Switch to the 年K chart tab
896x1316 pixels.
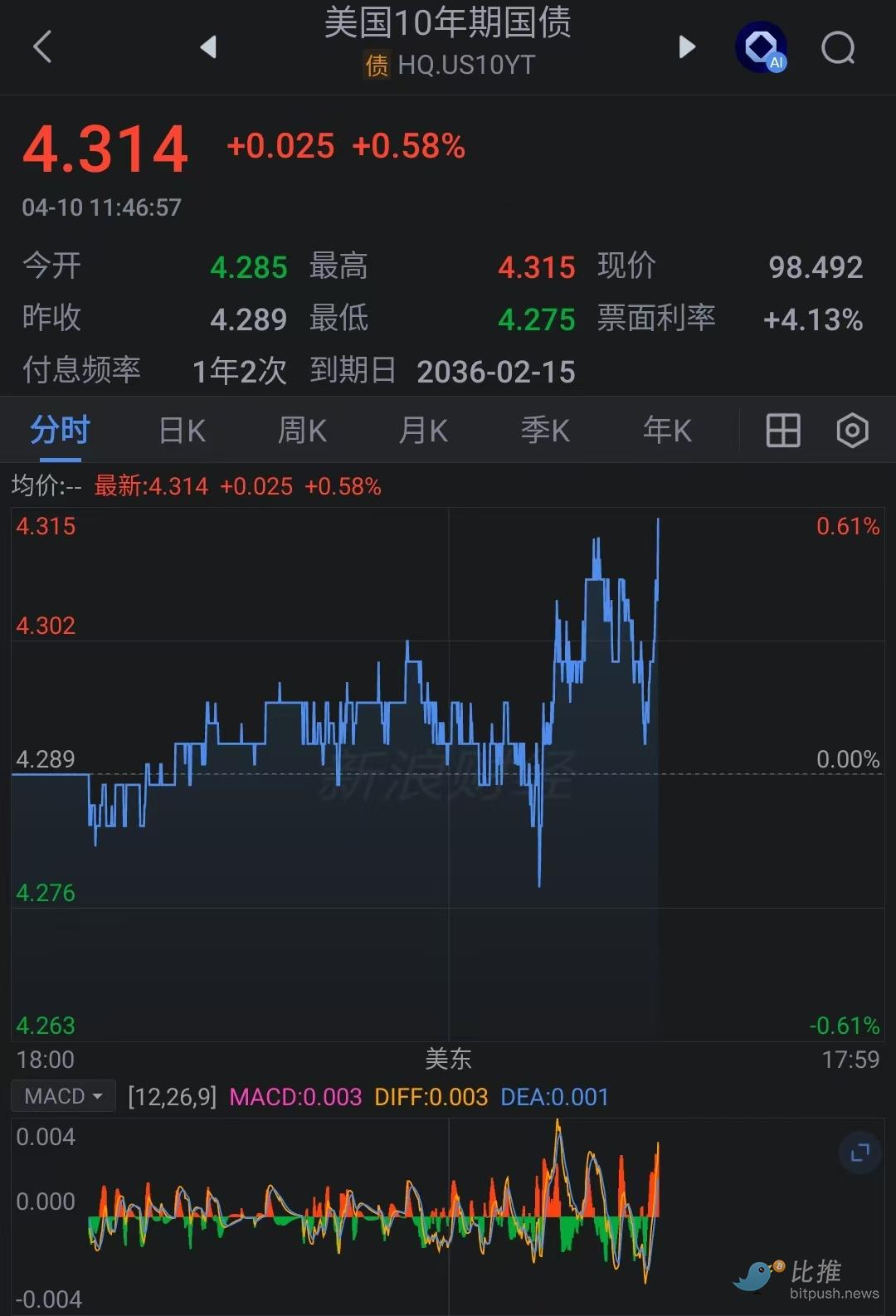coord(667,431)
